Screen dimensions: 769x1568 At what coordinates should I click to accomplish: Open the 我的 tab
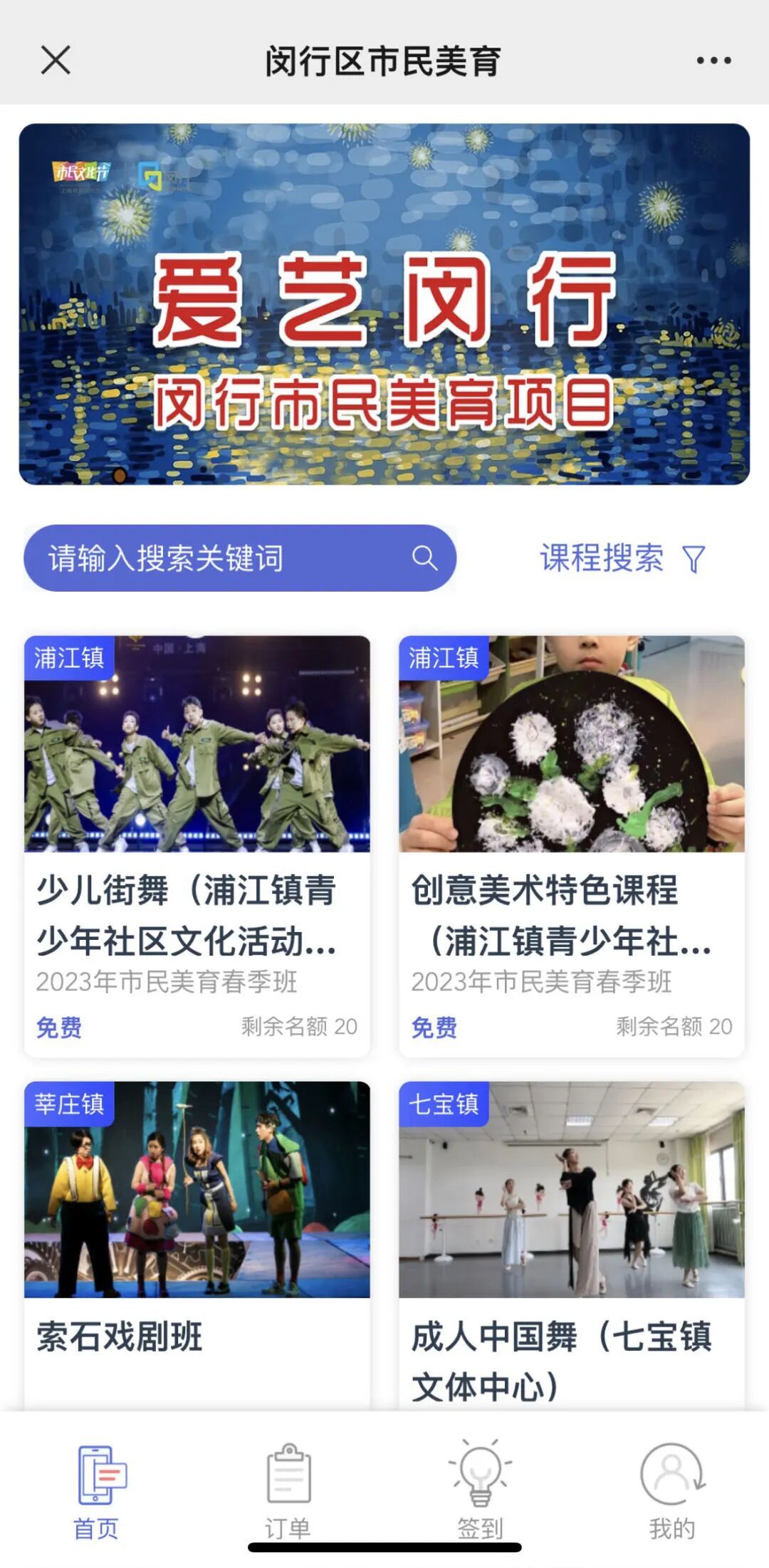[671, 1490]
